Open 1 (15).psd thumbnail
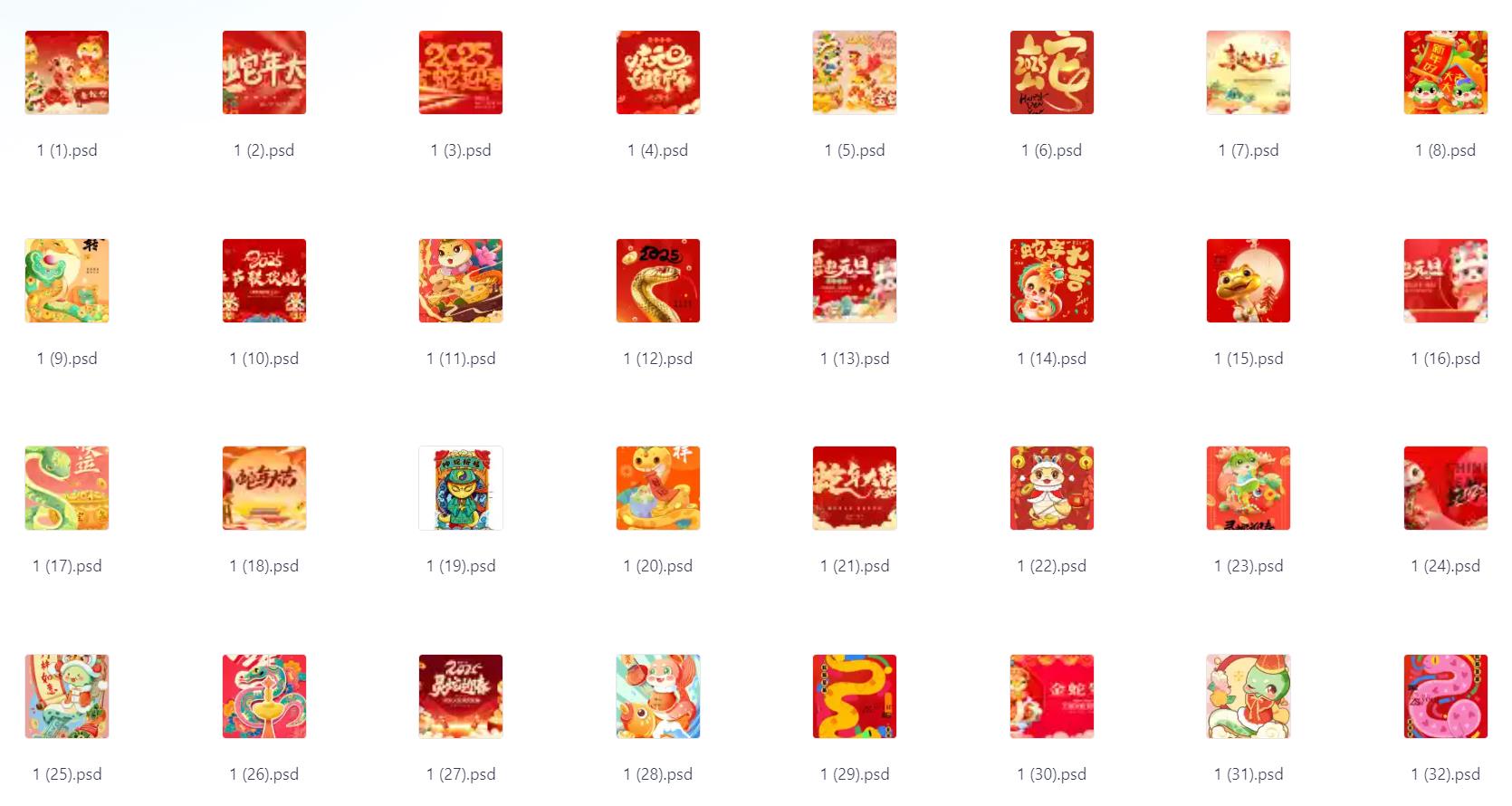This screenshot has width=1512, height=806. [1248, 281]
